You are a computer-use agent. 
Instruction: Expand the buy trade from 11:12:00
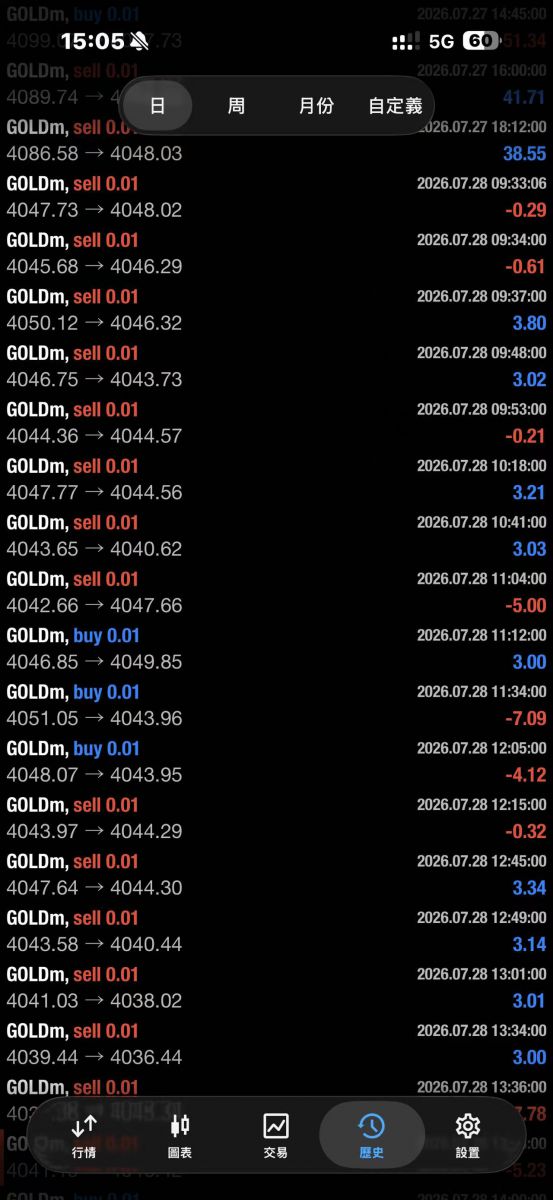[276, 648]
